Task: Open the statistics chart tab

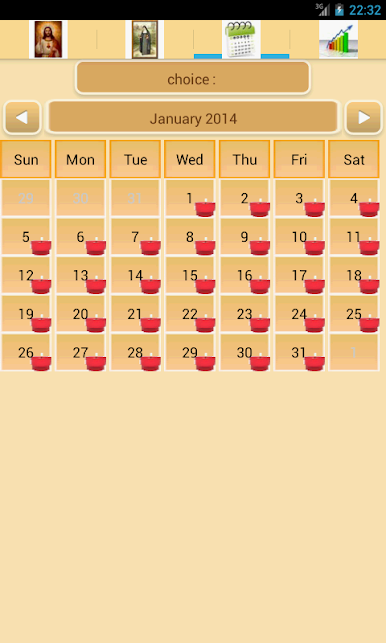Action: coord(338,39)
